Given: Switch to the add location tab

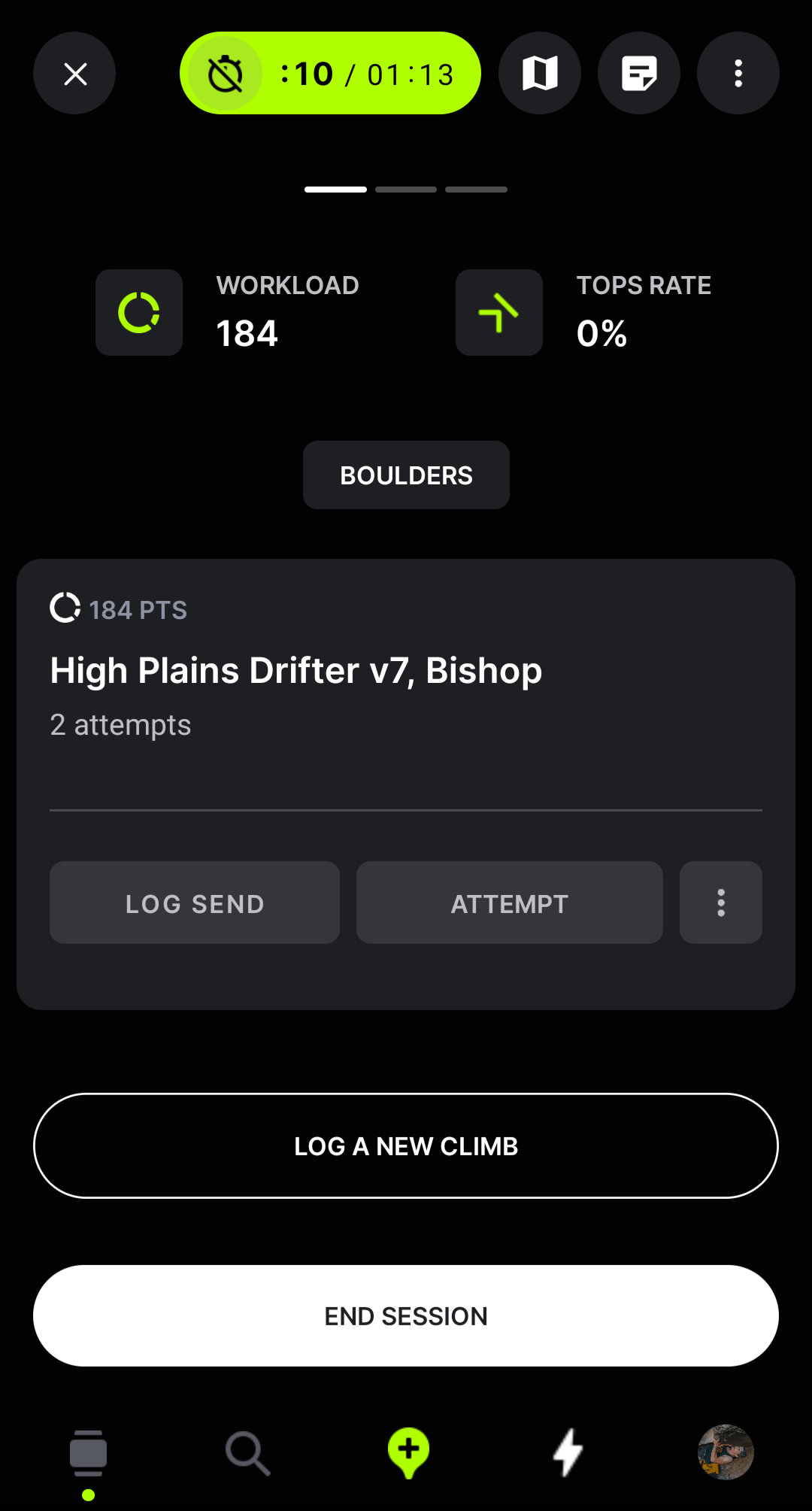Looking at the screenshot, I should pyautogui.click(x=408, y=1452).
